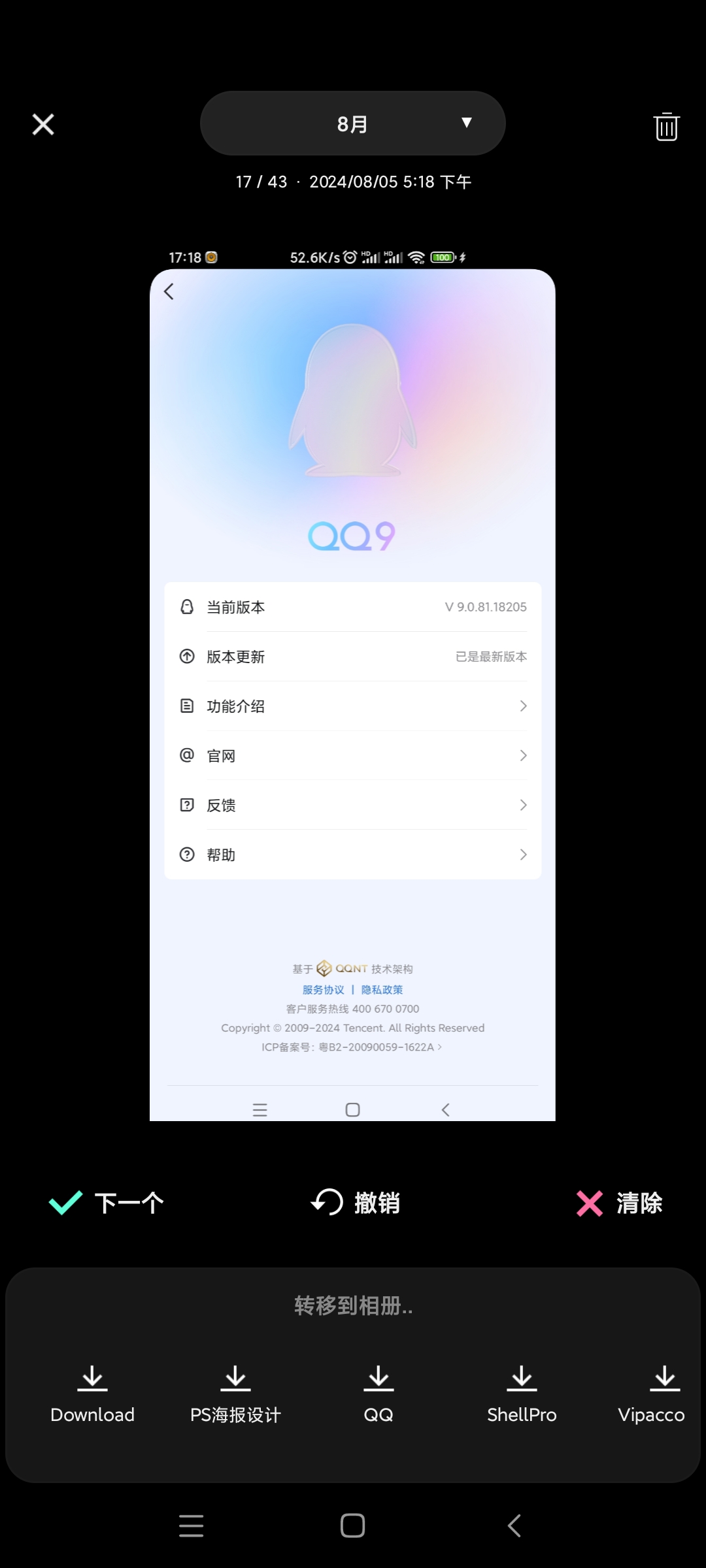
Task: Open the 8月 month dropdown
Action: 352,123
